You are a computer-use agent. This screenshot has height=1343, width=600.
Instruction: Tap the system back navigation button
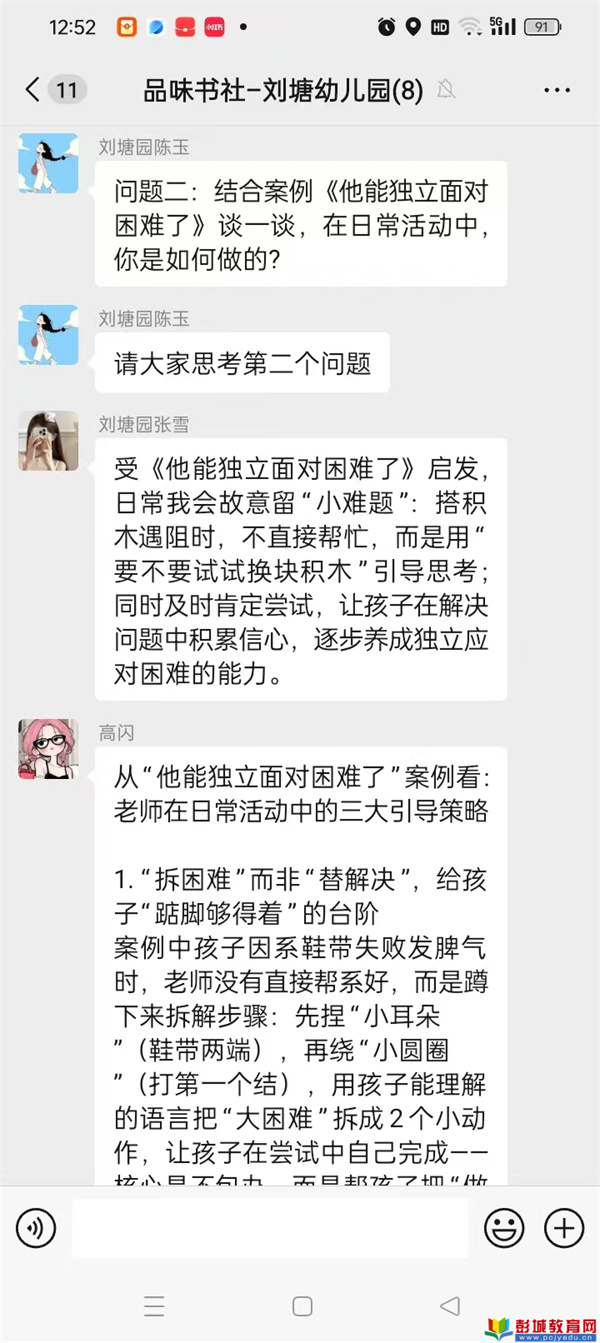click(450, 1306)
